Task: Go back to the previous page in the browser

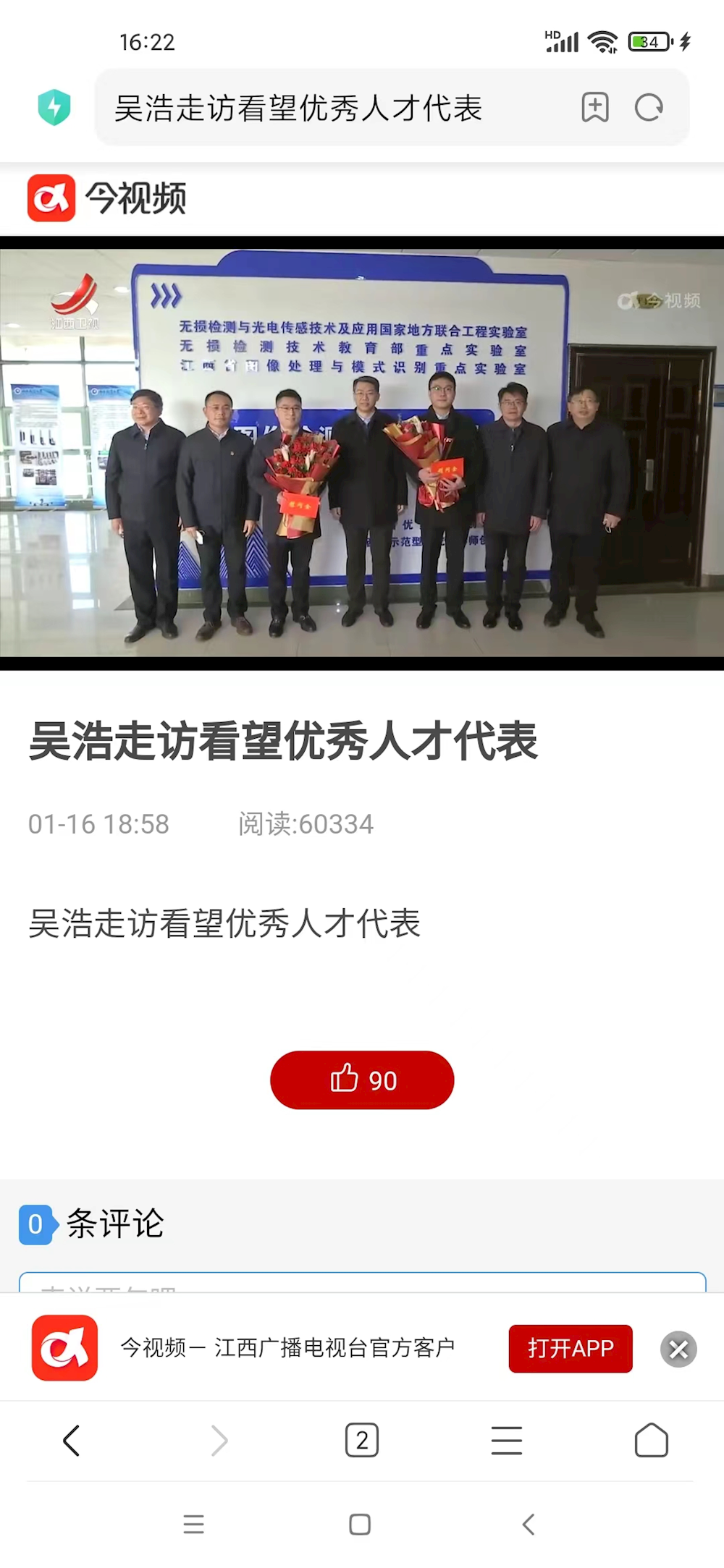Action: click(71, 1441)
